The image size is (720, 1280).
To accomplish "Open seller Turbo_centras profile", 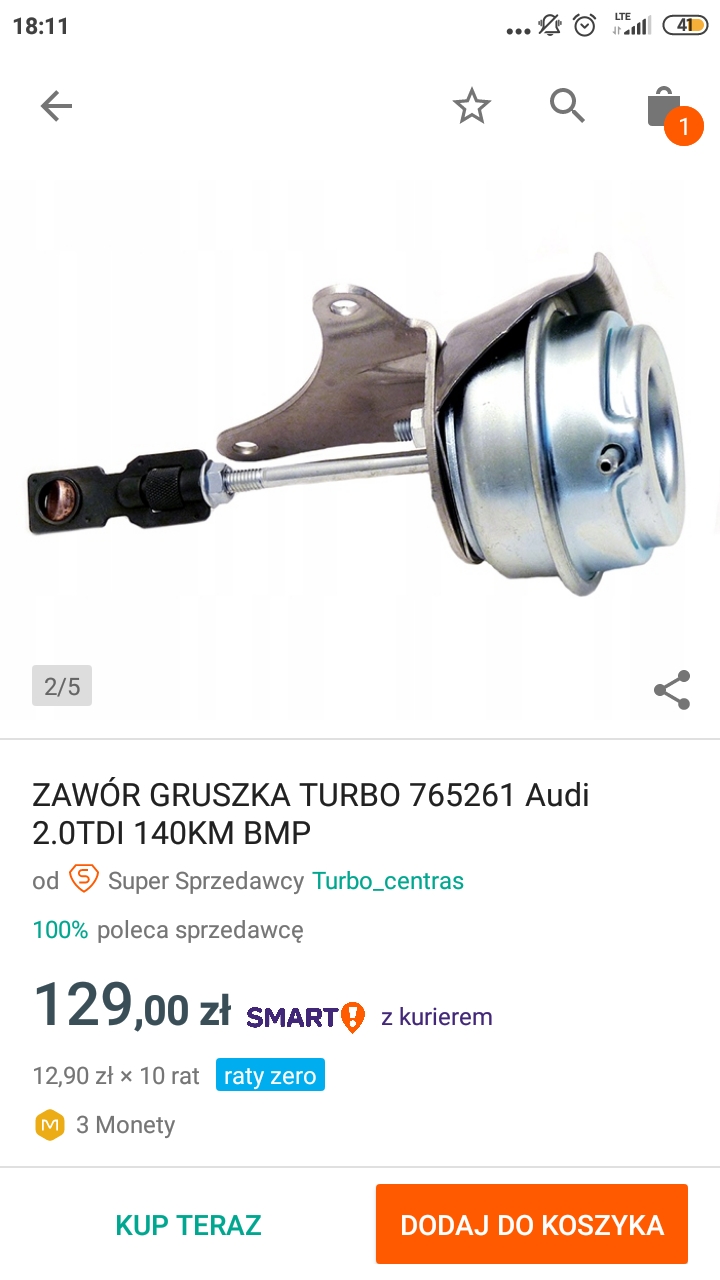I will (388, 881).
